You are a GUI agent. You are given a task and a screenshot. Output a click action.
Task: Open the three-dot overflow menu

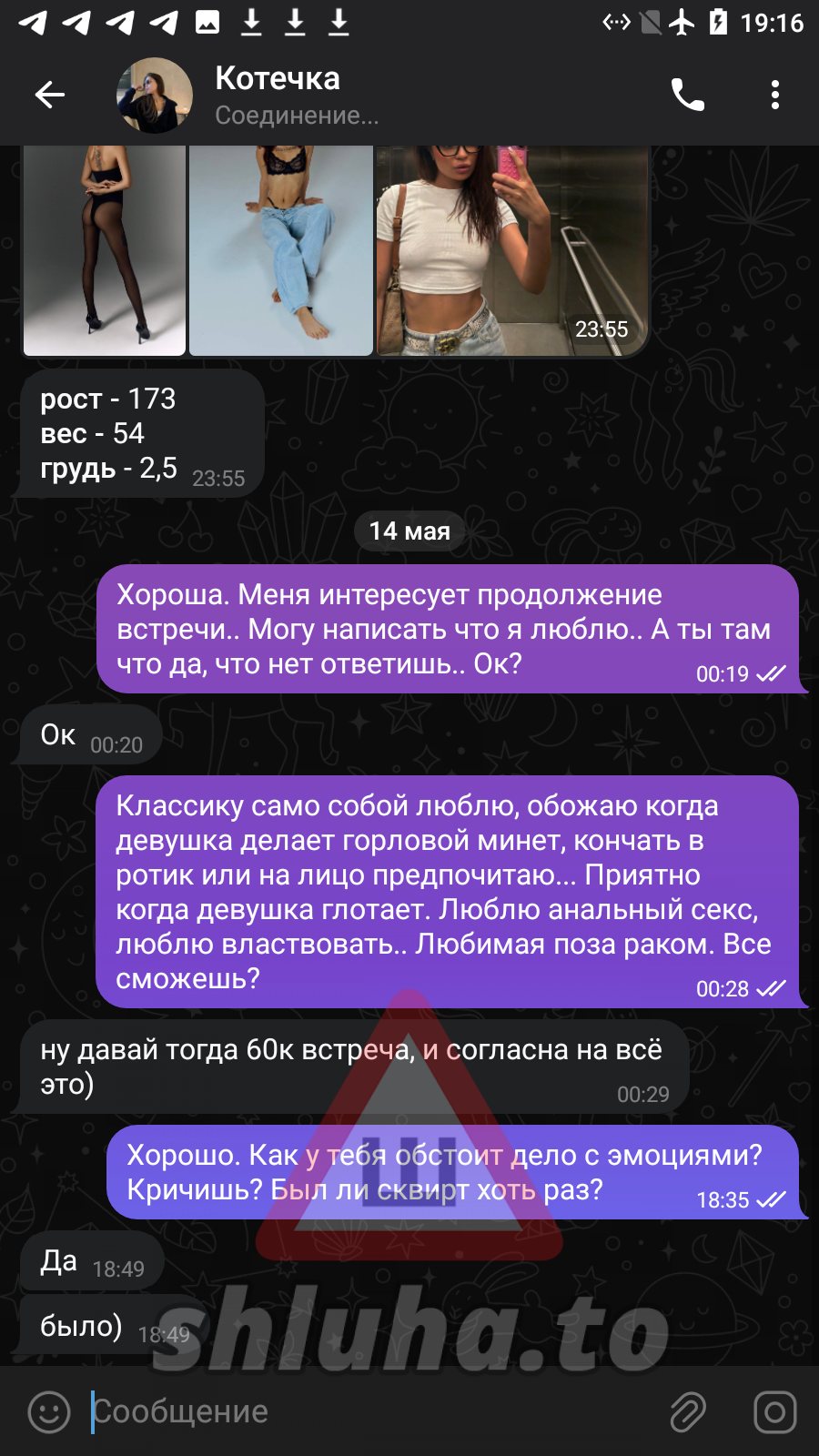coord(774,95)
